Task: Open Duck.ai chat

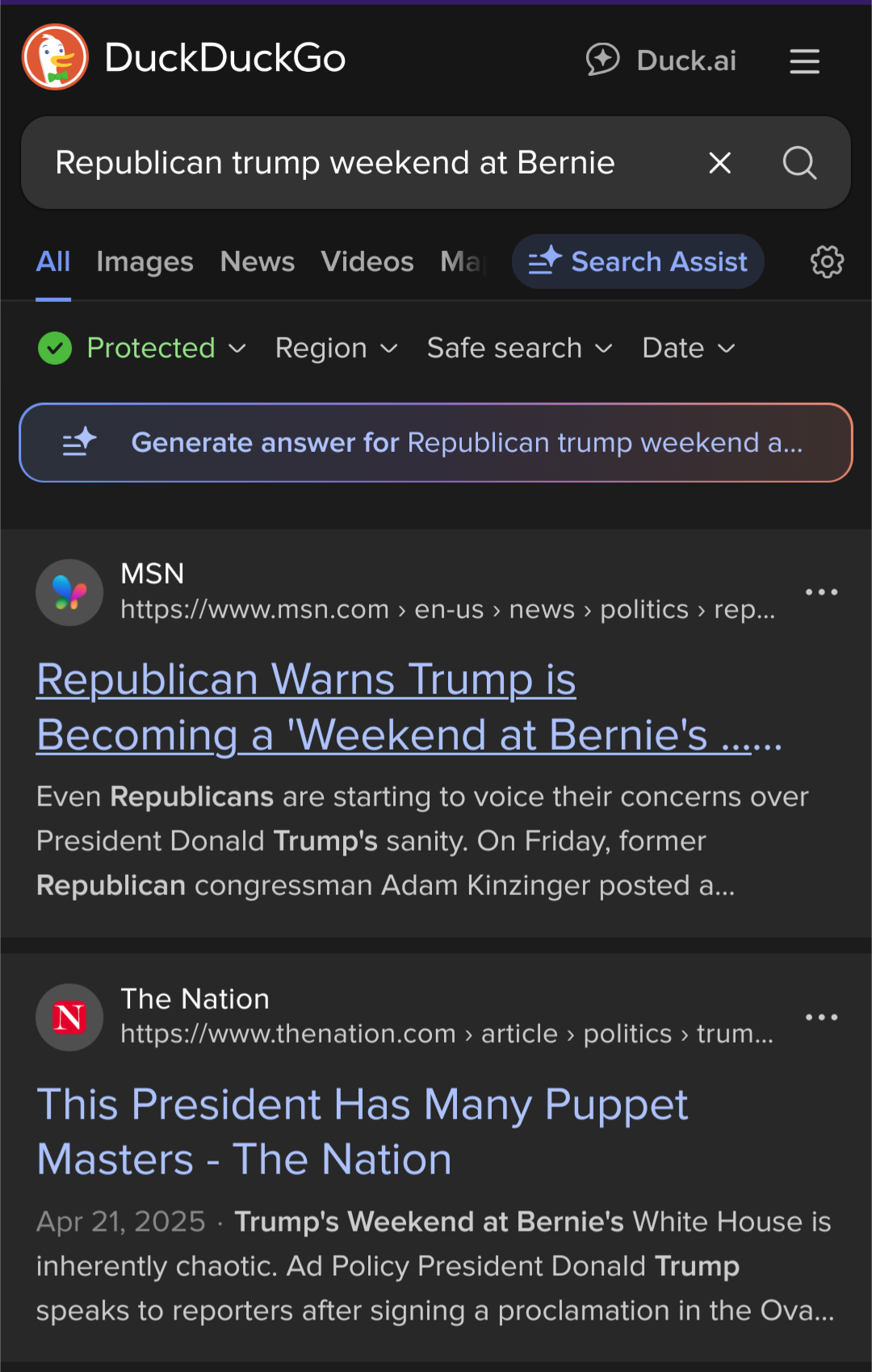Action: (661, 61)
